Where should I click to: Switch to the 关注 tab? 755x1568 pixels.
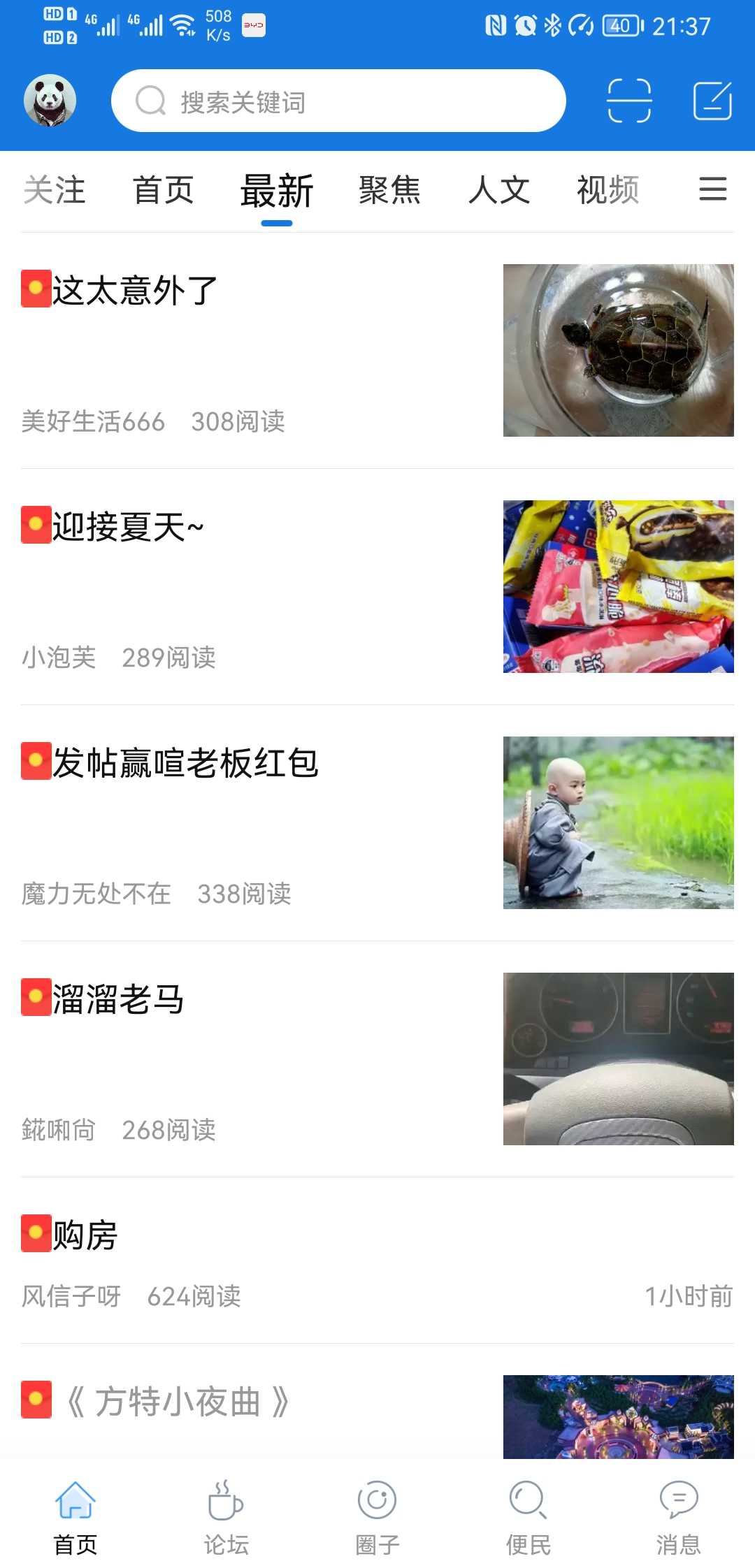pos(55,190)
